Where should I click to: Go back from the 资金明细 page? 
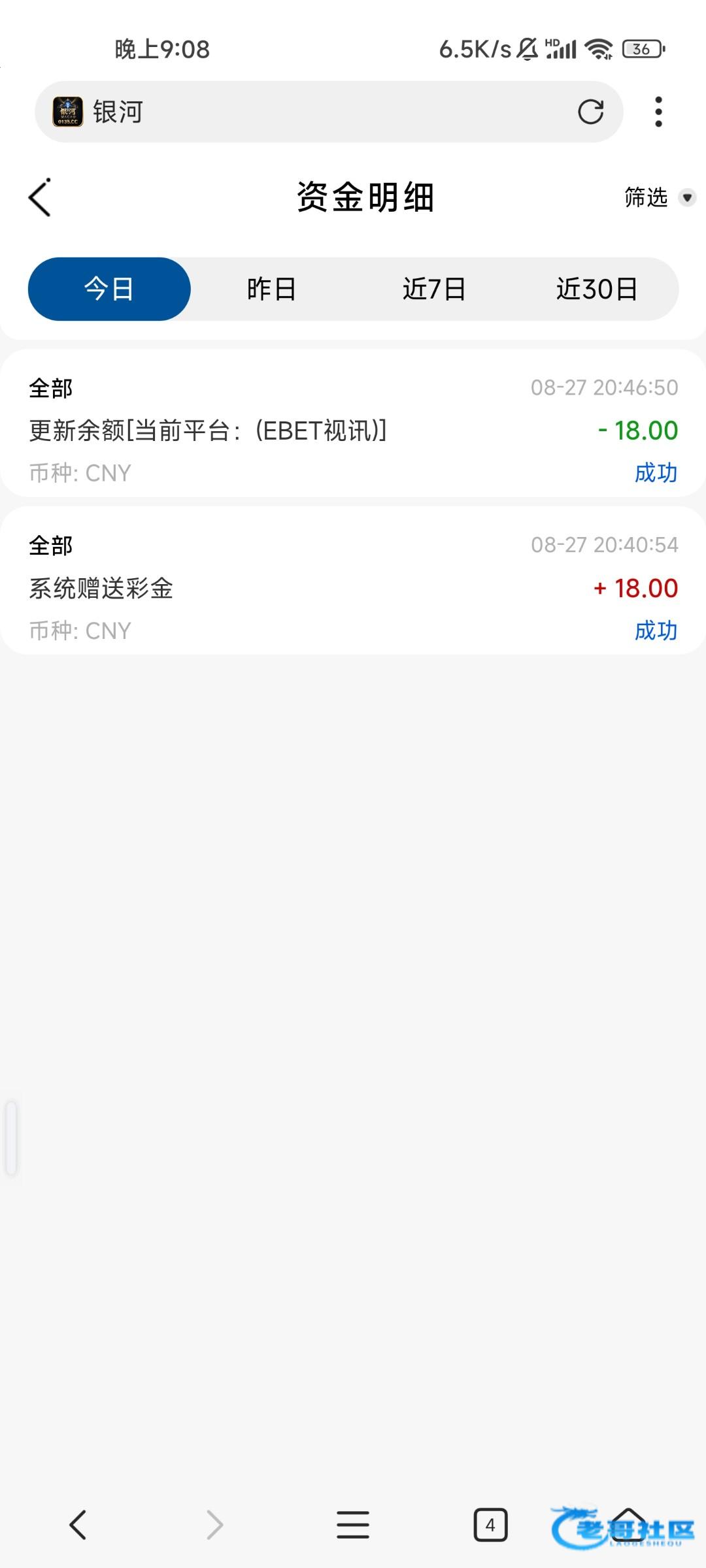pyautogui.click(x=40, y=197)
